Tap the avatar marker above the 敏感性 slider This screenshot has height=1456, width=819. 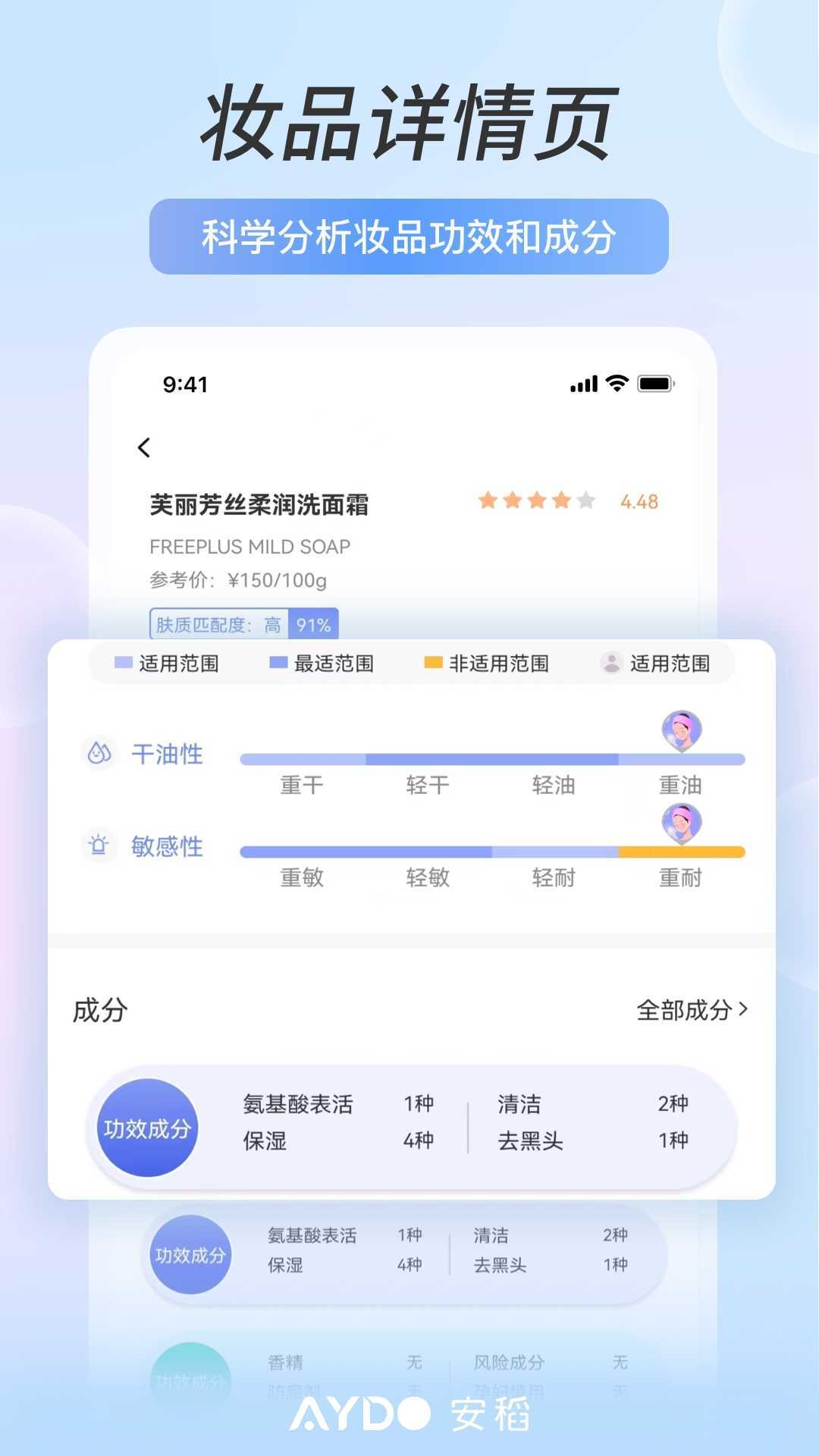click(x=682, y=823)
